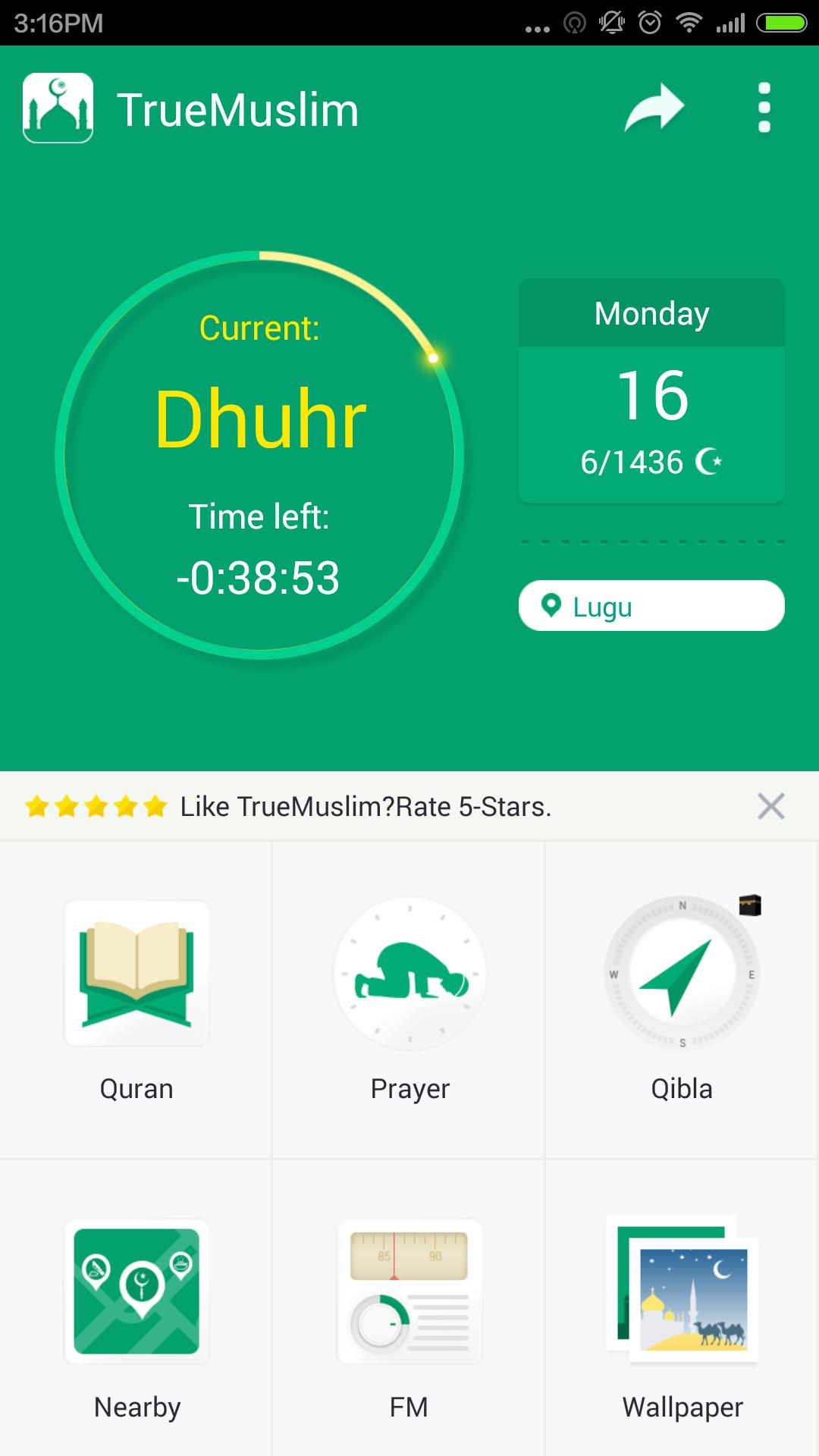Screen dimensions: 819x1456
Task: Tap the Monday header on the date card
Action: pyautogui.click(x=651, y=312)
